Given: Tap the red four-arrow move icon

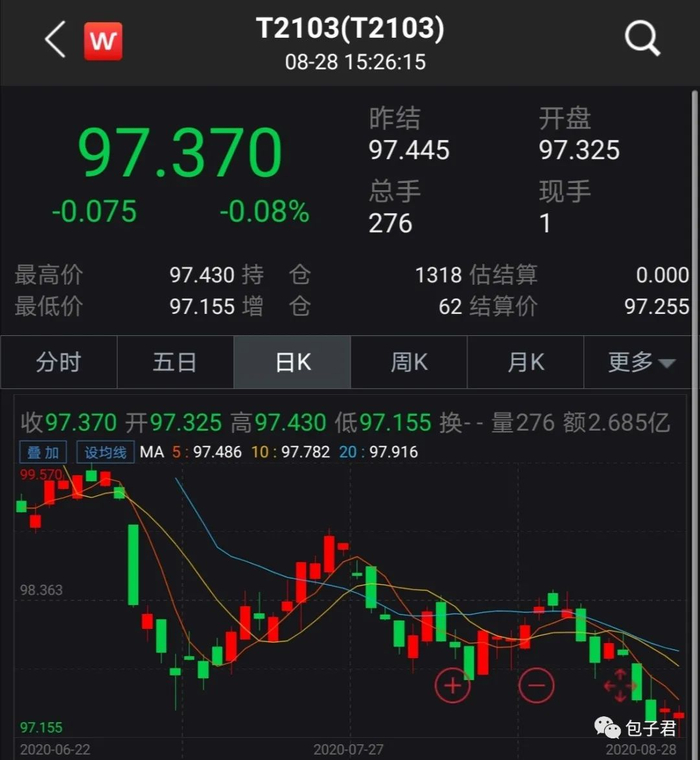Looking at the screenshot, I should point(620,686).
